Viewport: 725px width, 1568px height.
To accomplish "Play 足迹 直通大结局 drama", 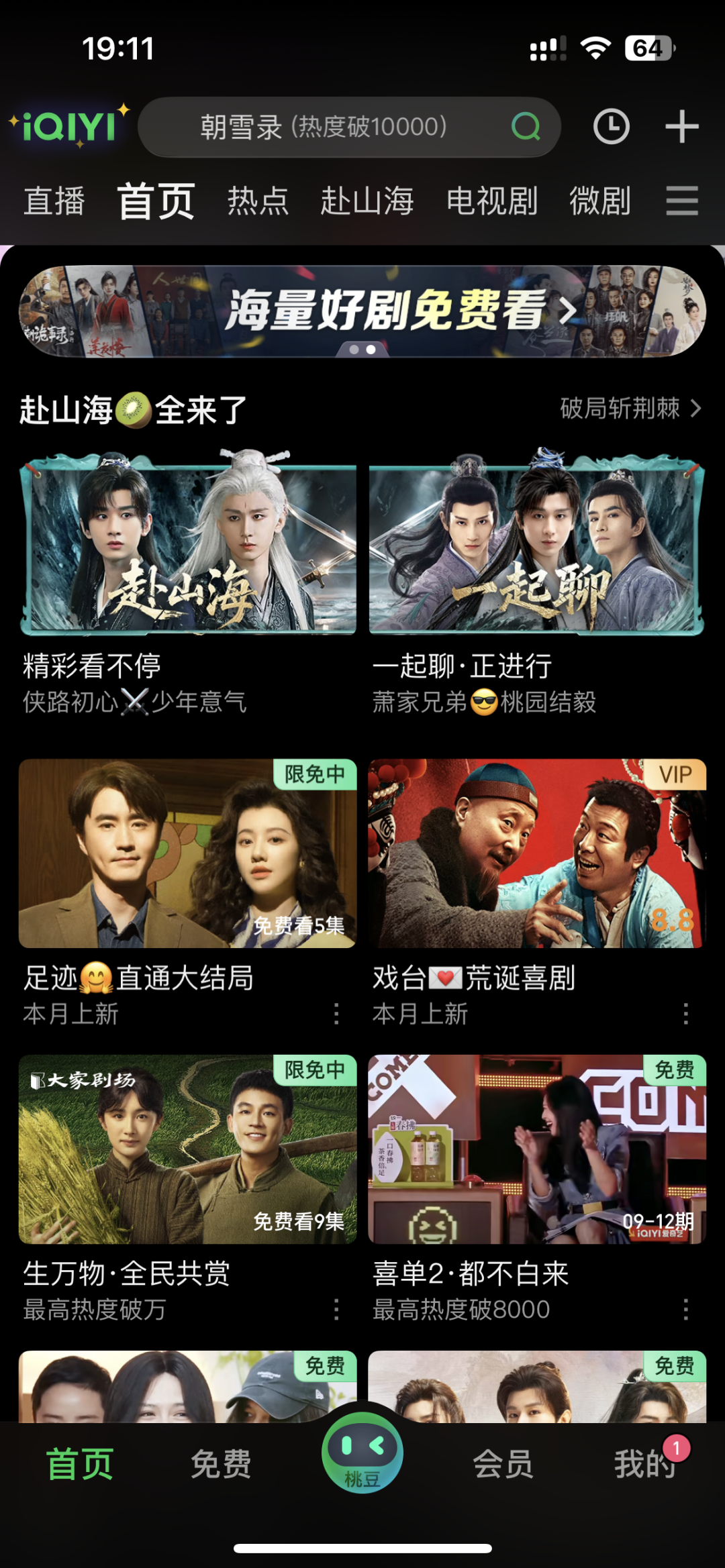I will [188, 853].
